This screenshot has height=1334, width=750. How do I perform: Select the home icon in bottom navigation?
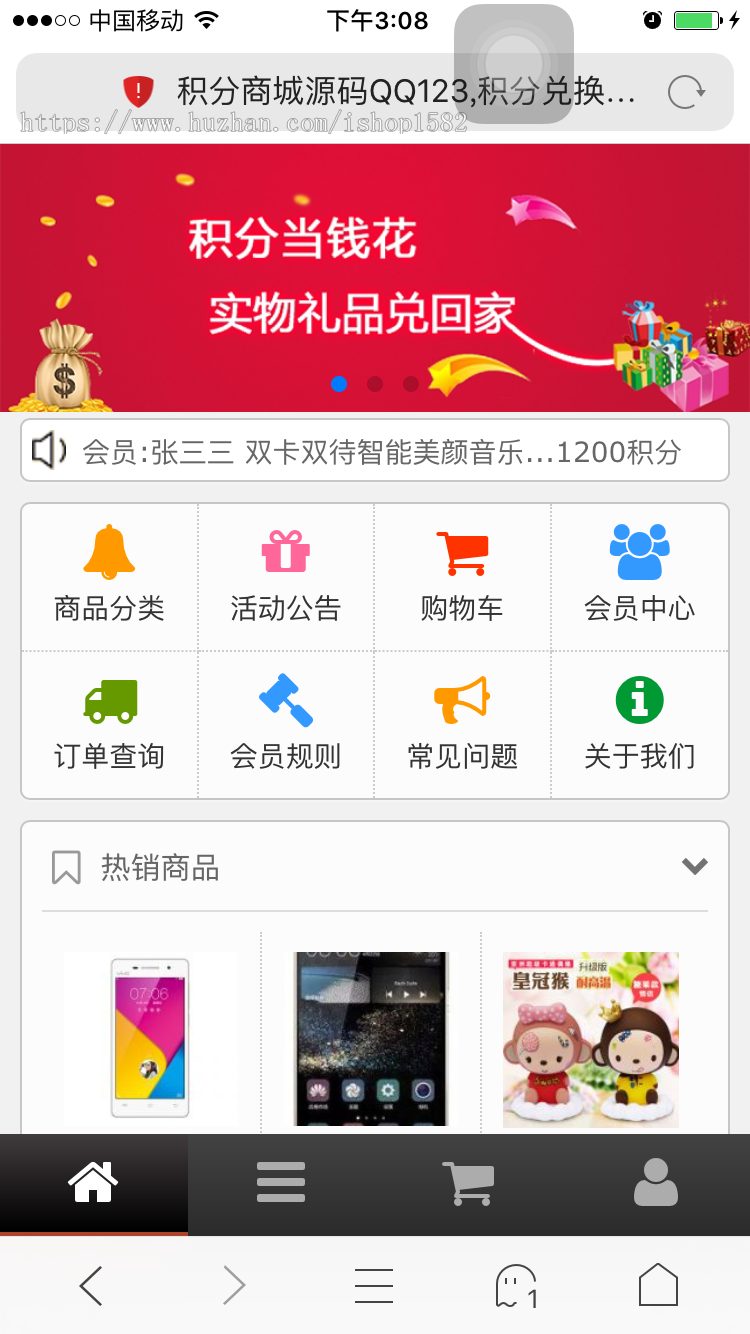tap(93, 1182)
